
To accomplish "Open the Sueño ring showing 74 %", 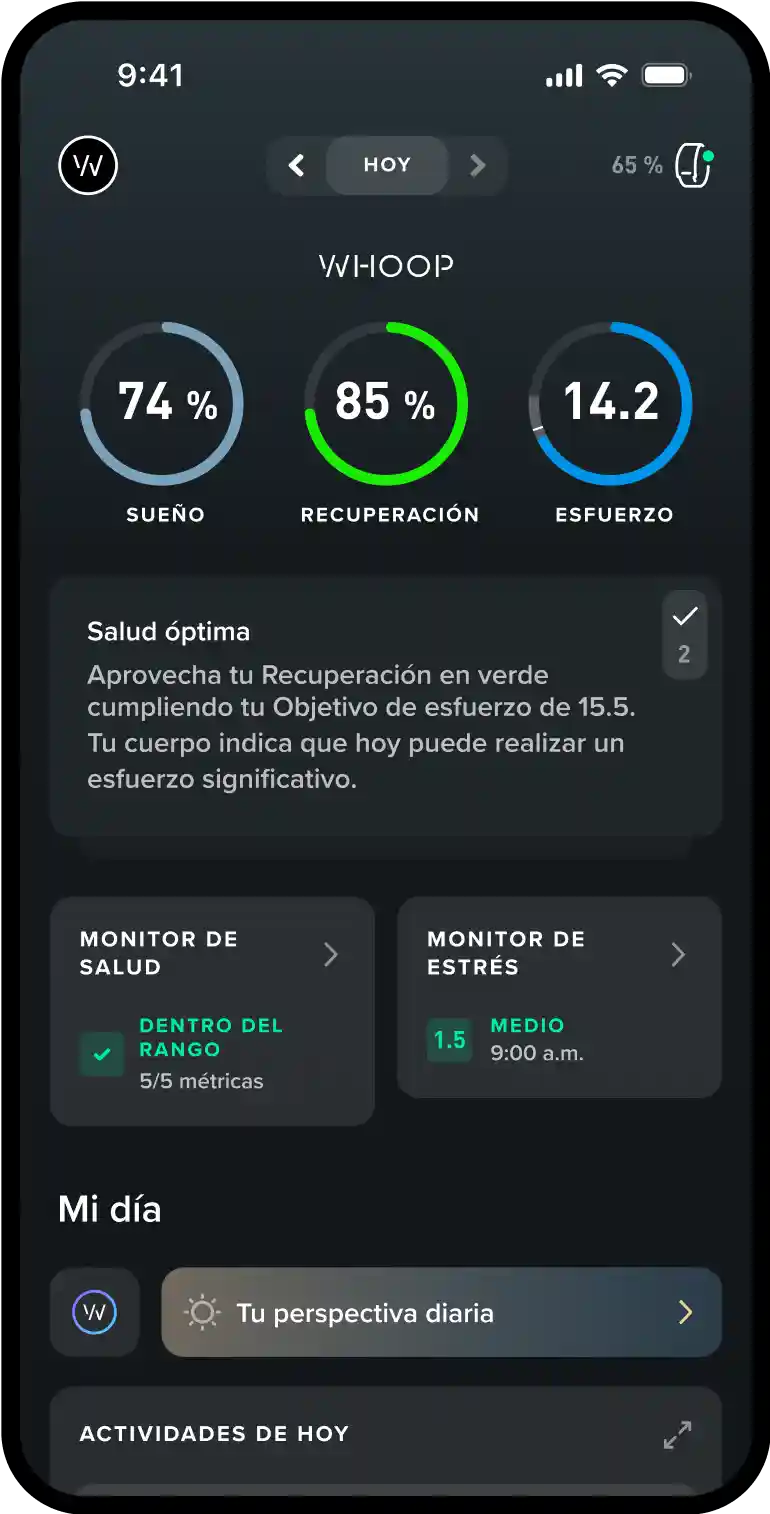I will pos(163,404).
